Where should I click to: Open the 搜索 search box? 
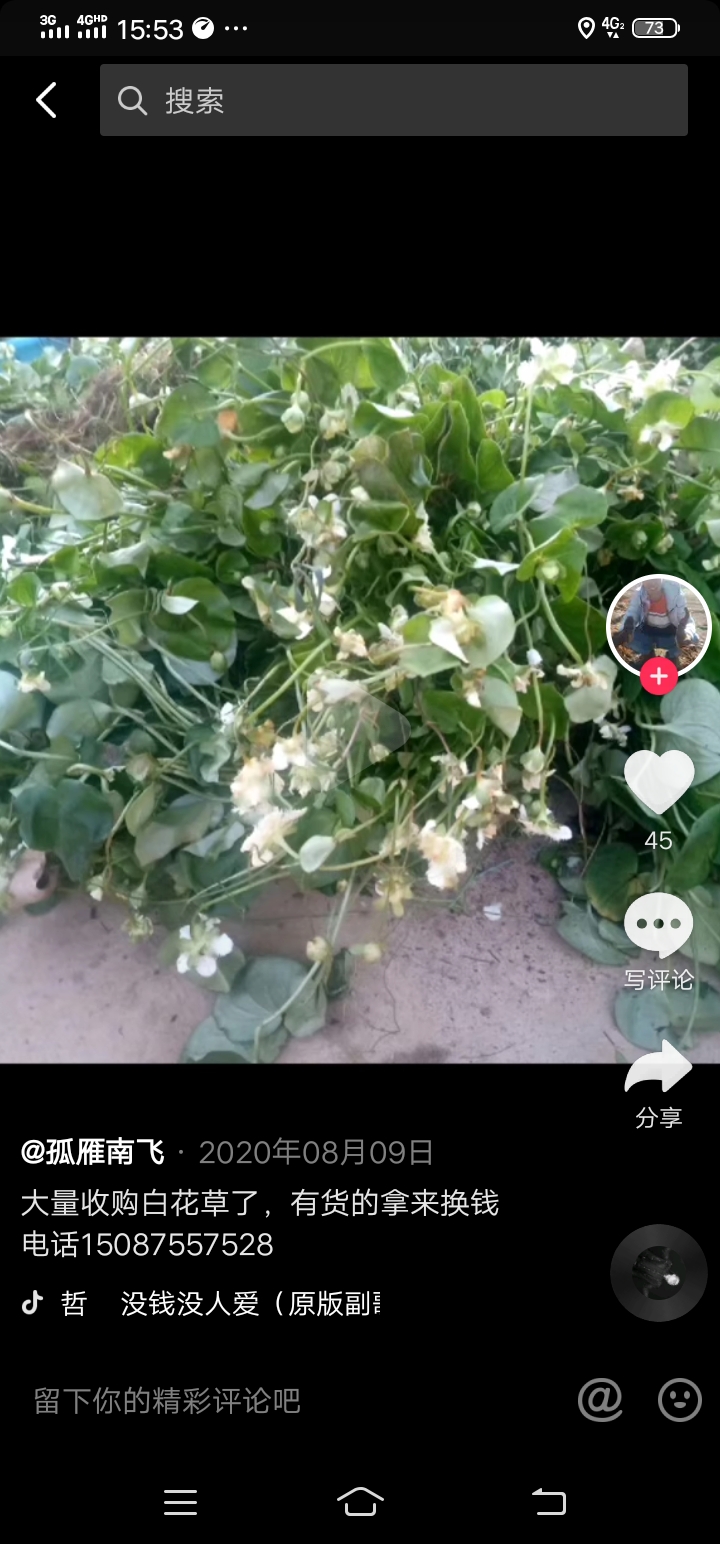coord(393,100)
